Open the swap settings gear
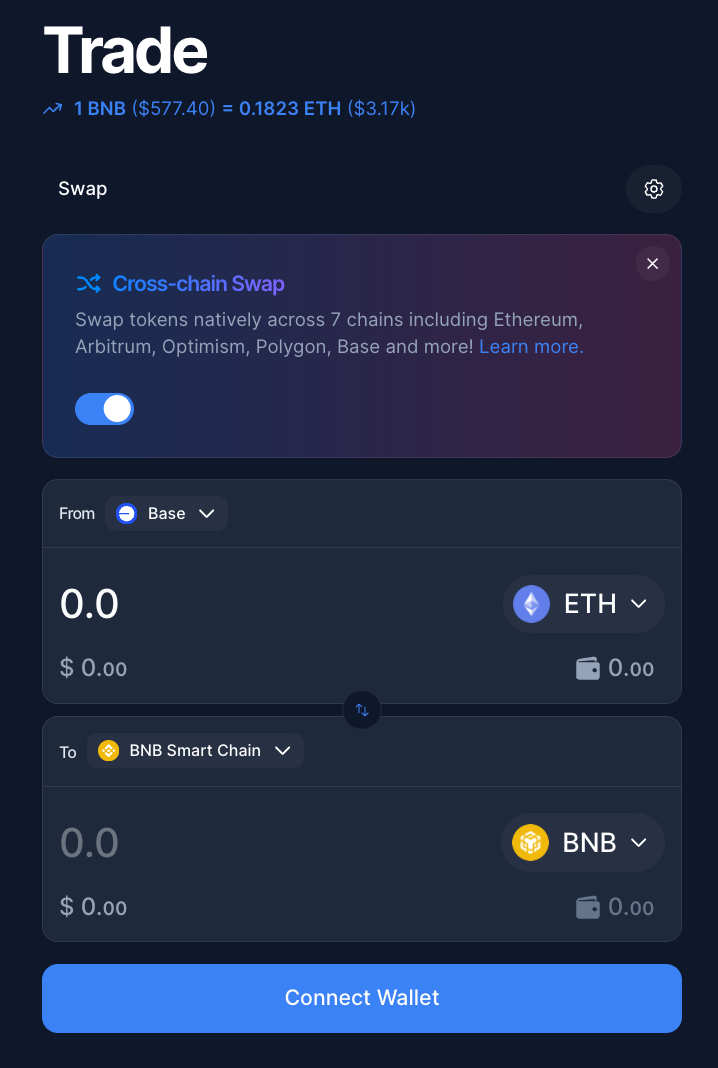Screen dimensions: 718x1068 pyautogui.click(x=653, y=189)
